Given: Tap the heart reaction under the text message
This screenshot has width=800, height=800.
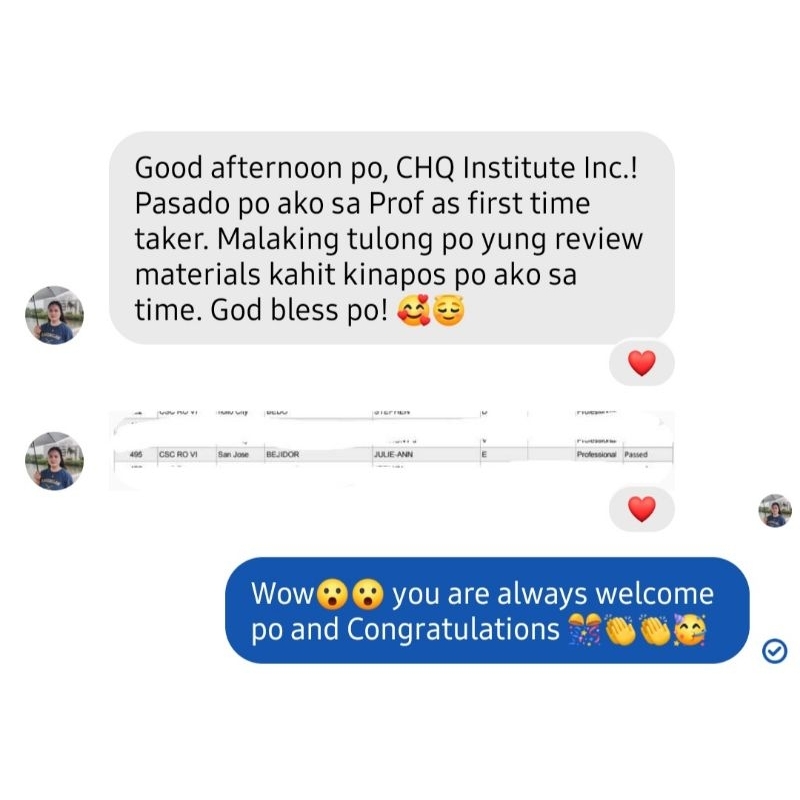Looking at the screenshot, I should click(641, 363).
